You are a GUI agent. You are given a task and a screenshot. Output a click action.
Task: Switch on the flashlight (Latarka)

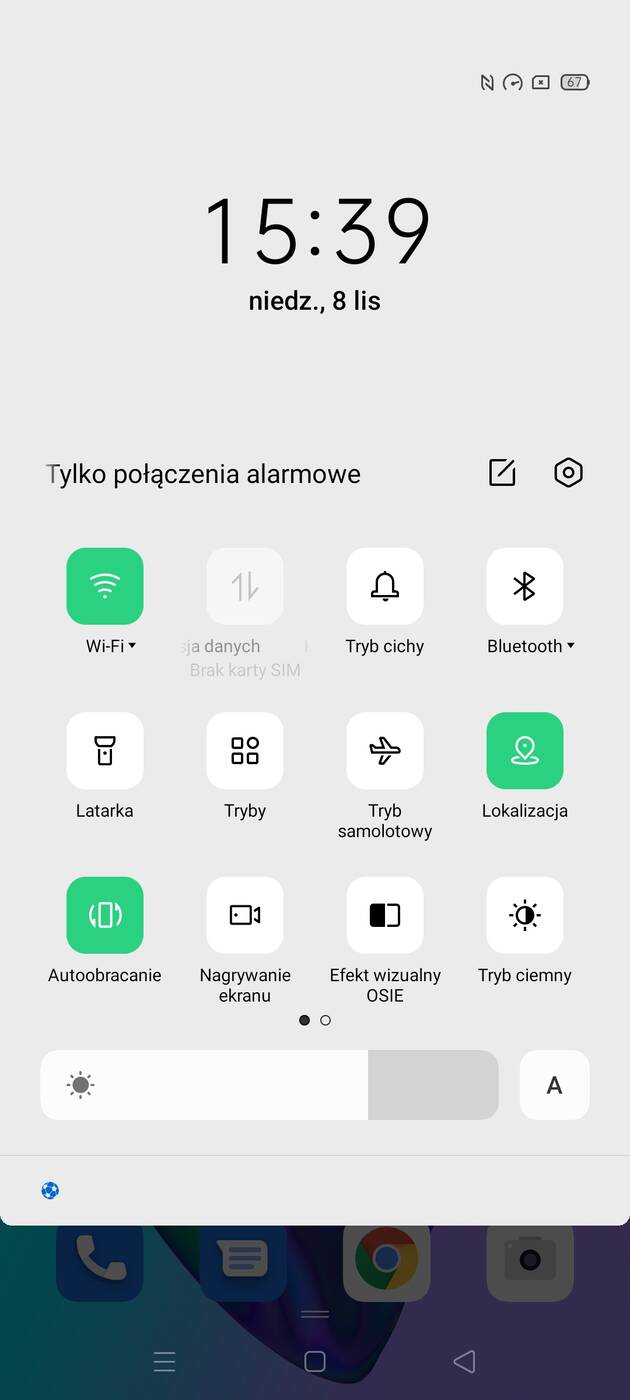point(105,750)
